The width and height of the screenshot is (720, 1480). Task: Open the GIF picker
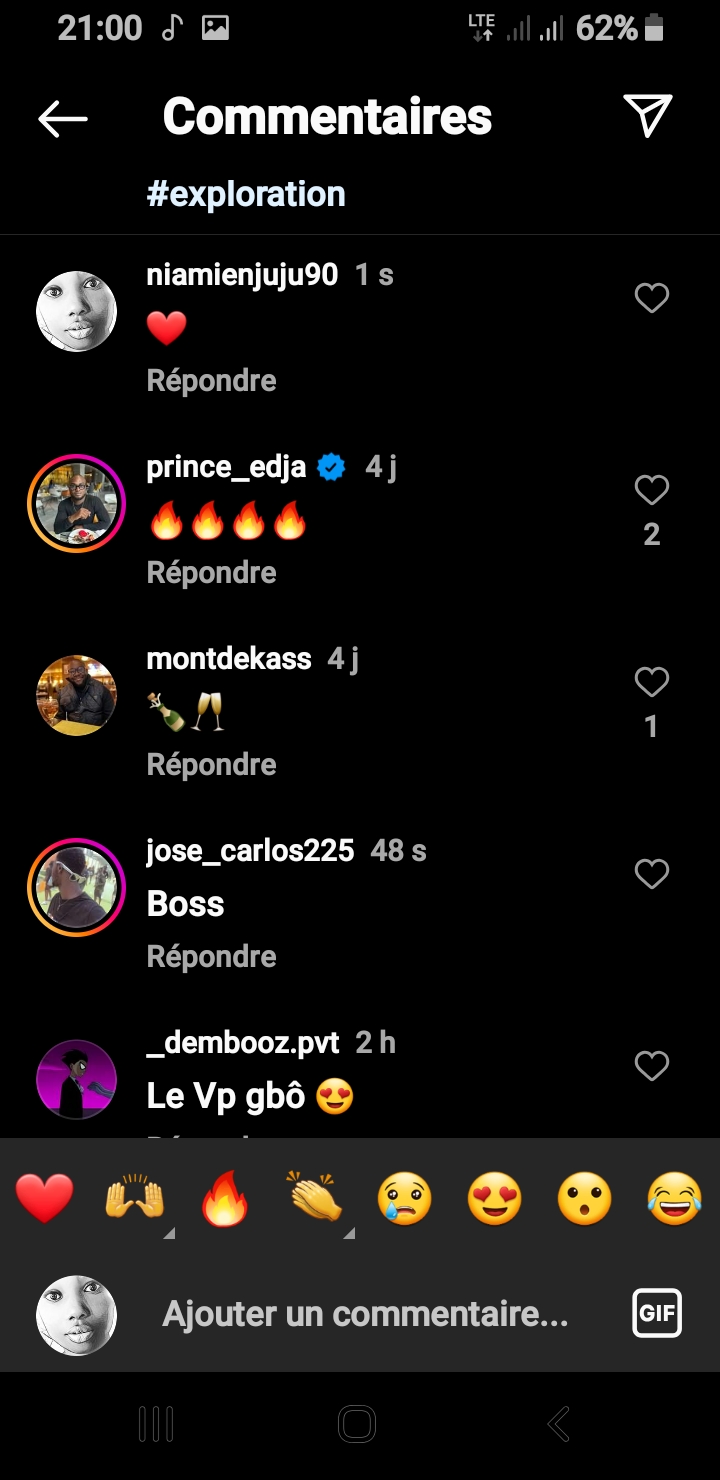pos(657,1313)
